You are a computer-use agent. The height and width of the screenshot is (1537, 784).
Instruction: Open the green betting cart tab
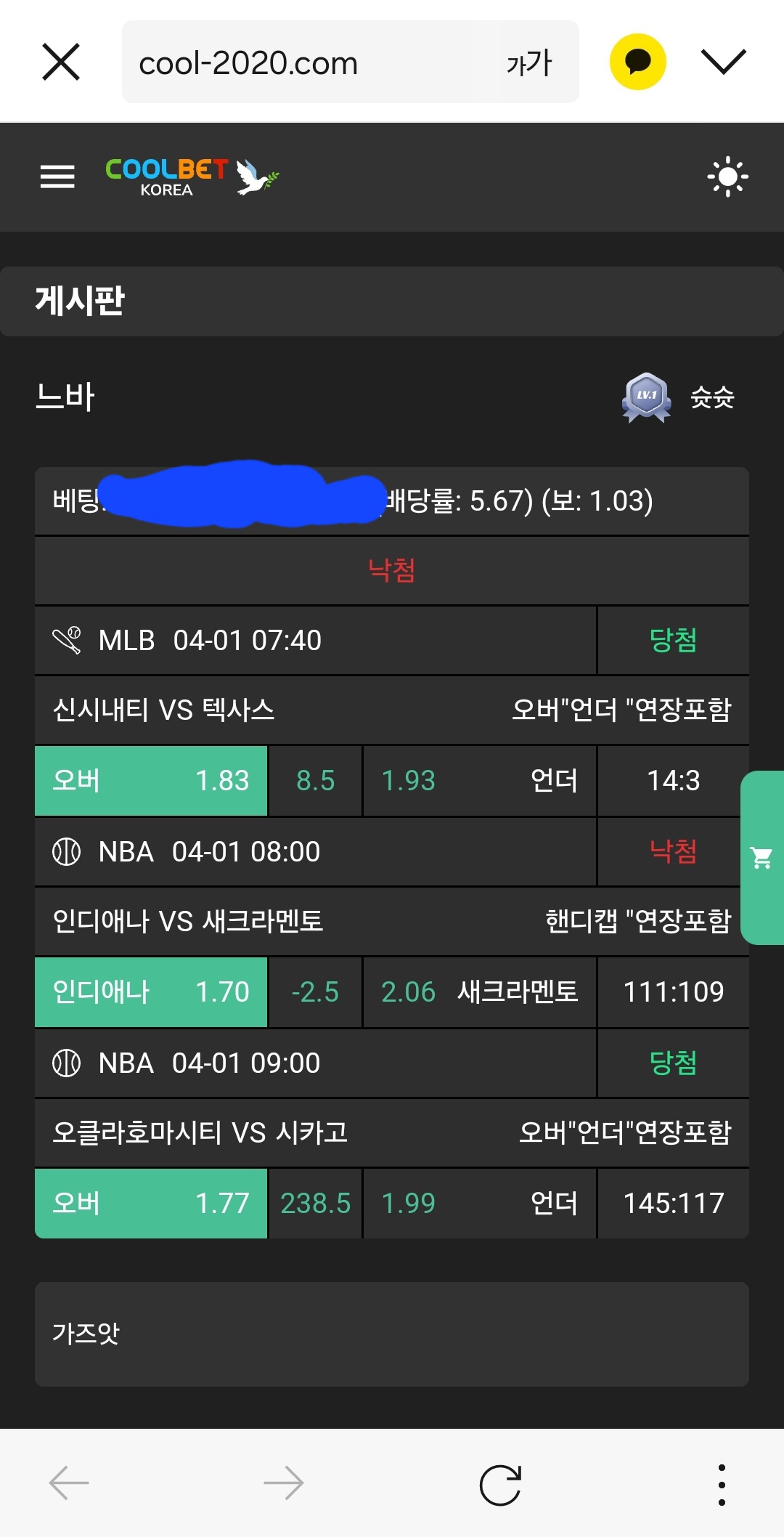tap(761, 858)
